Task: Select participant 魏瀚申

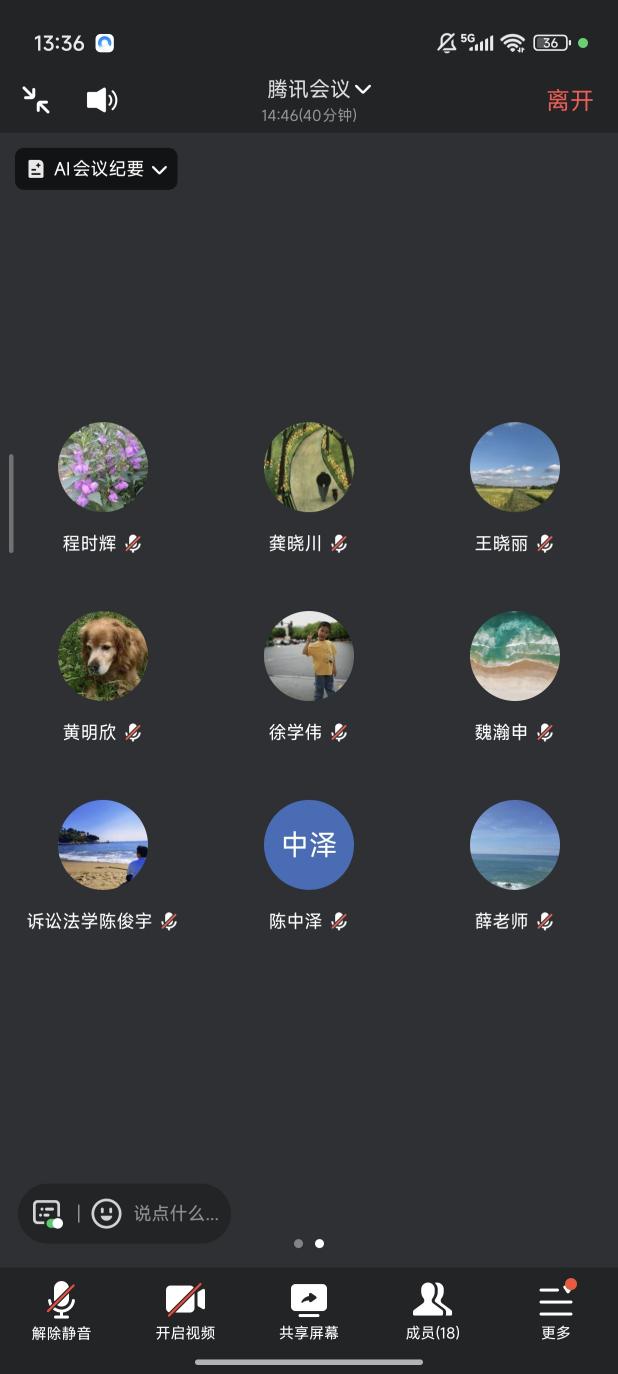Action: [515, 656]
